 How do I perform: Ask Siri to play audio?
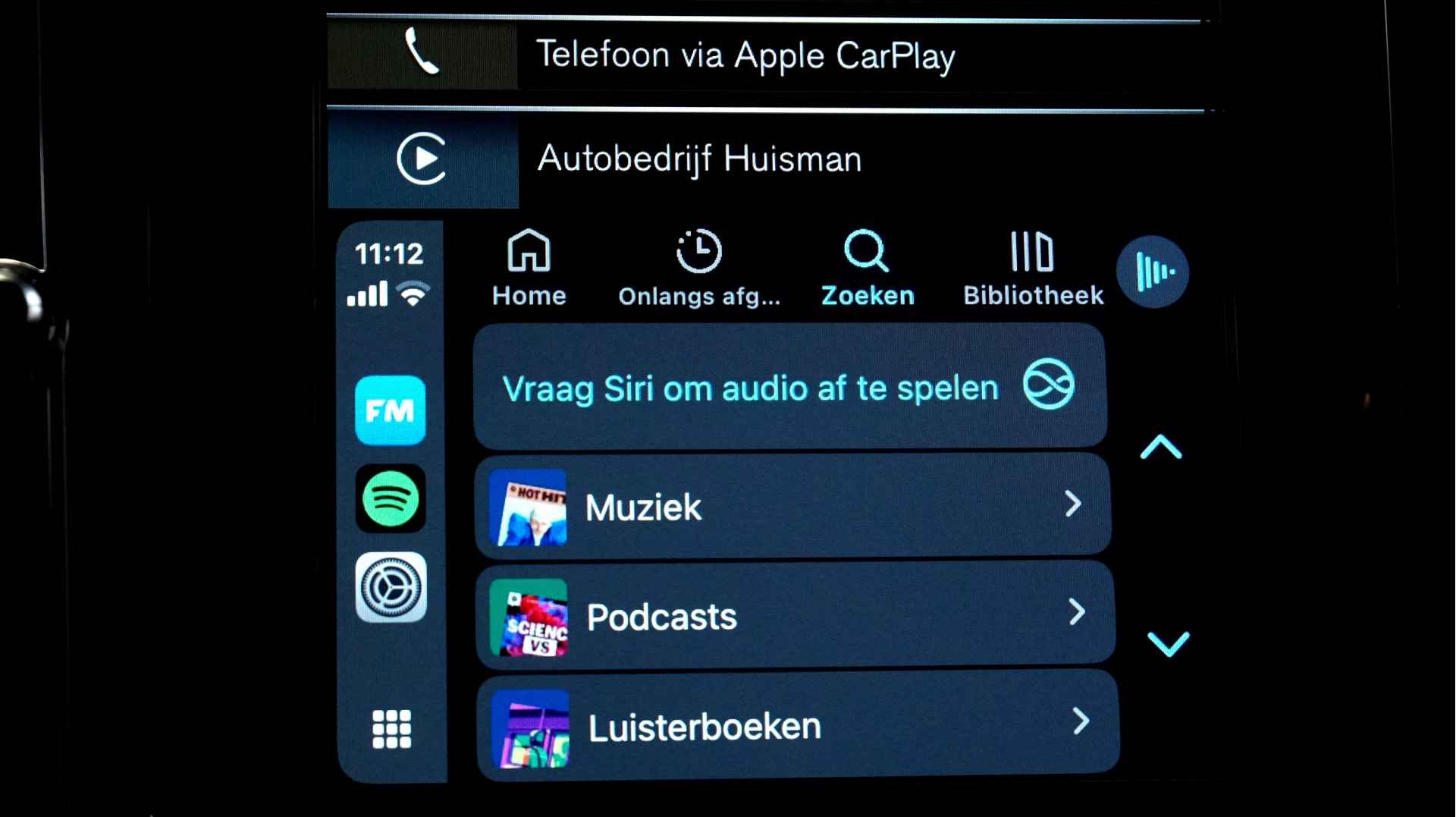(789, 387)
